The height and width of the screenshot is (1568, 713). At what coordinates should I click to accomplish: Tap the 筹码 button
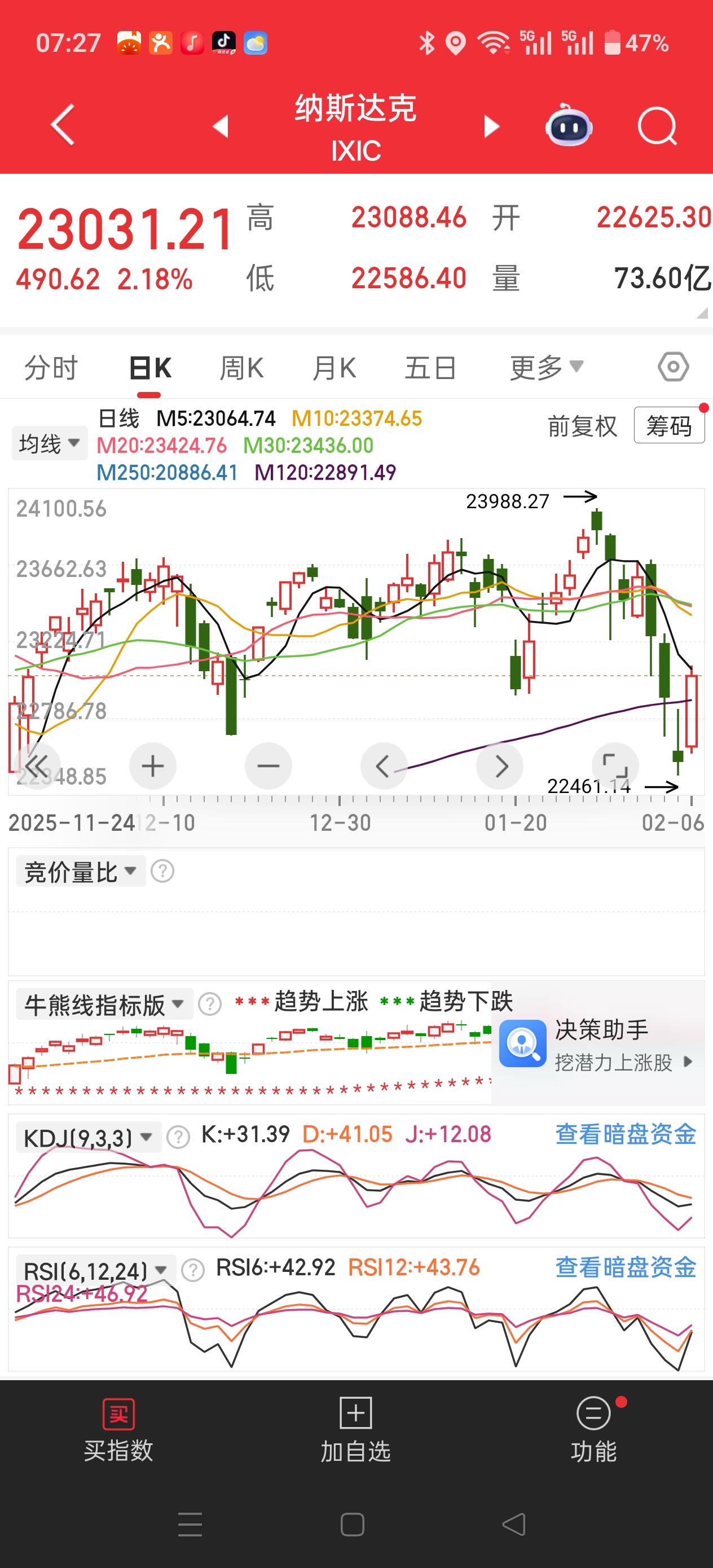pos(668,425)
